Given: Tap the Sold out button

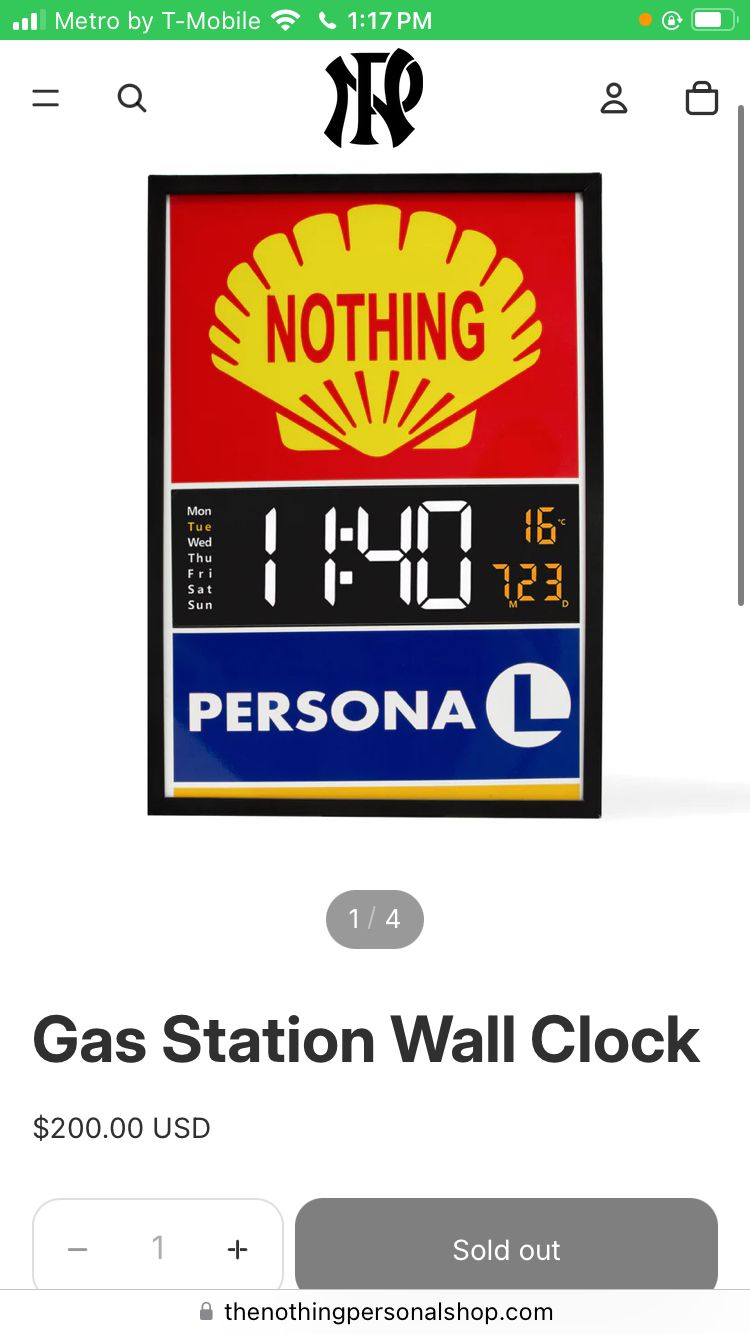Looking at the screenshot, I should 506,1249.
